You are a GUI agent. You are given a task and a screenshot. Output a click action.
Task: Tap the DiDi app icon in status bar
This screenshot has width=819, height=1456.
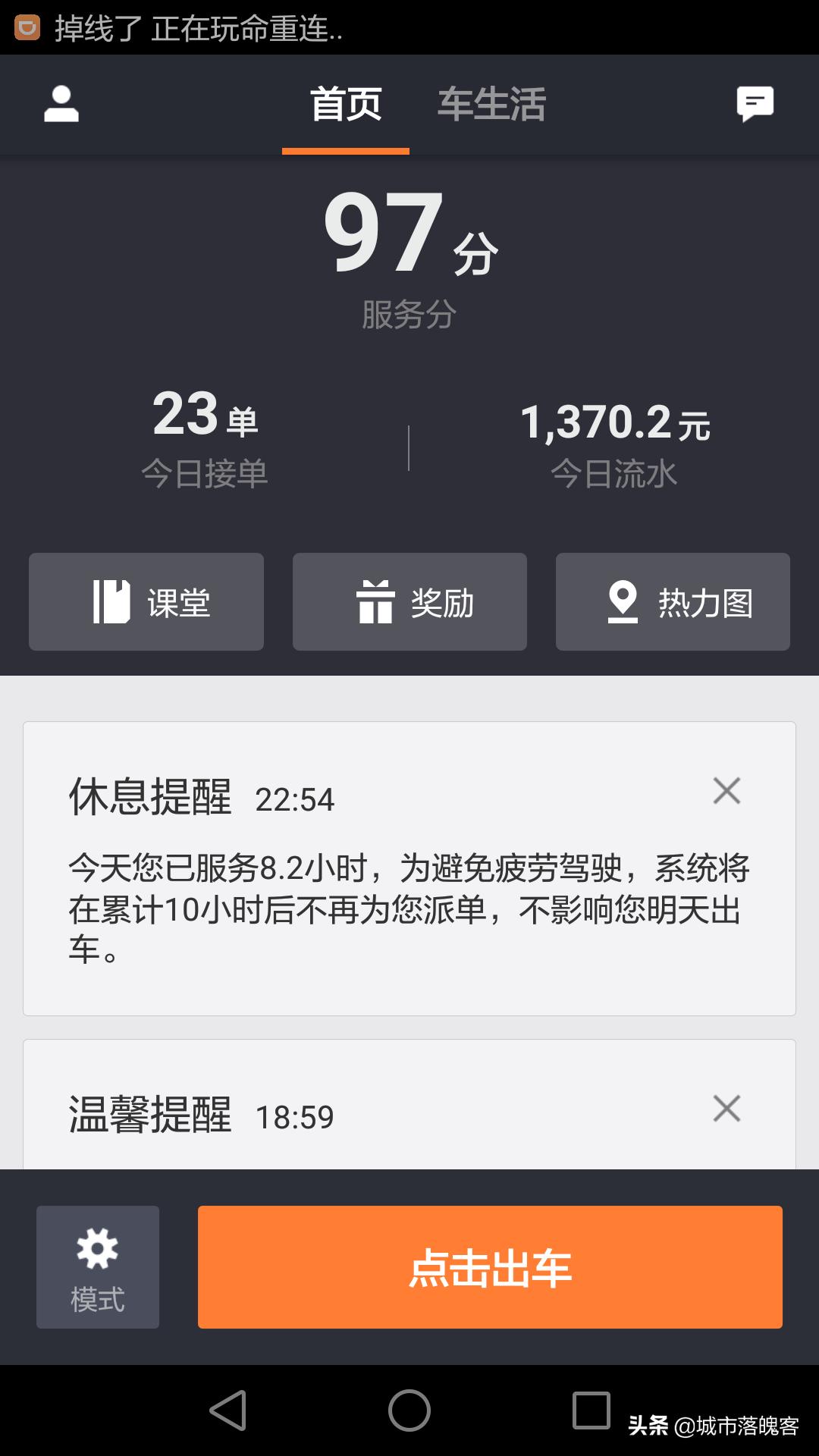(x=28, y=28)
